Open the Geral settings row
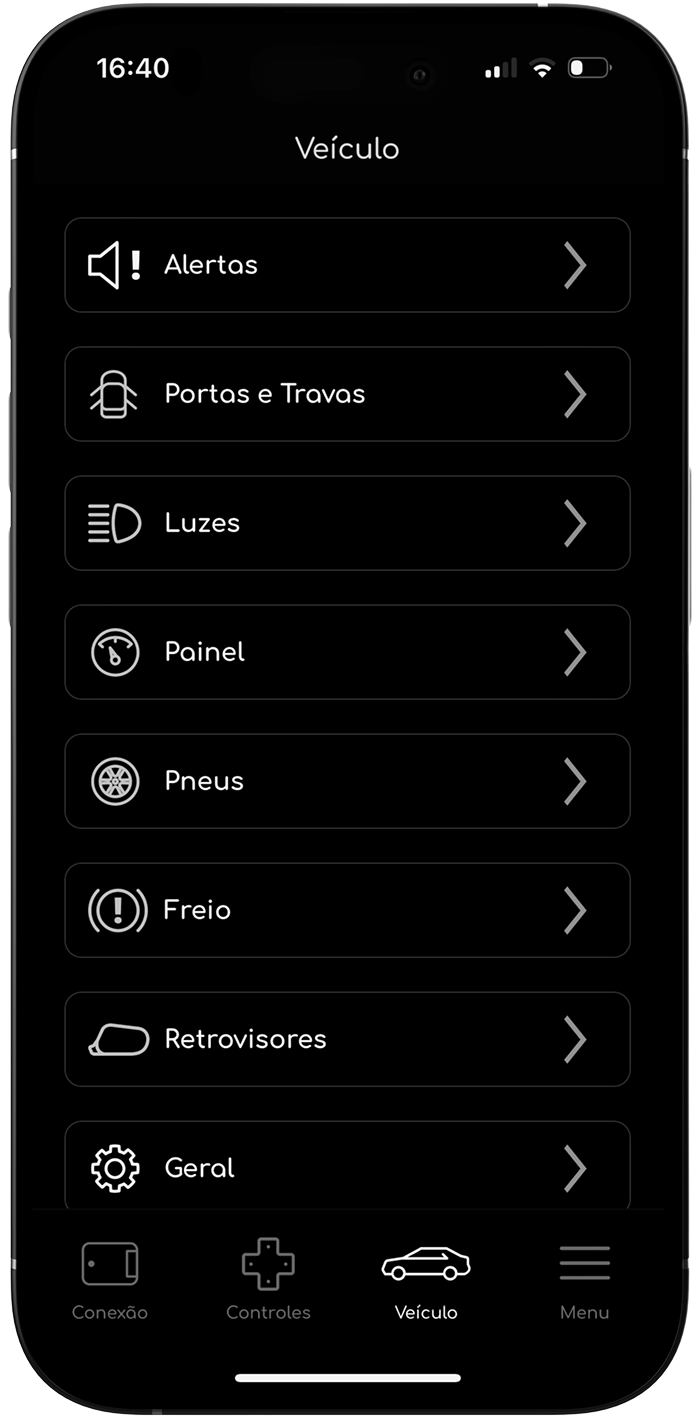This screenshot has width=700, height=1418. coord(347,1166)
